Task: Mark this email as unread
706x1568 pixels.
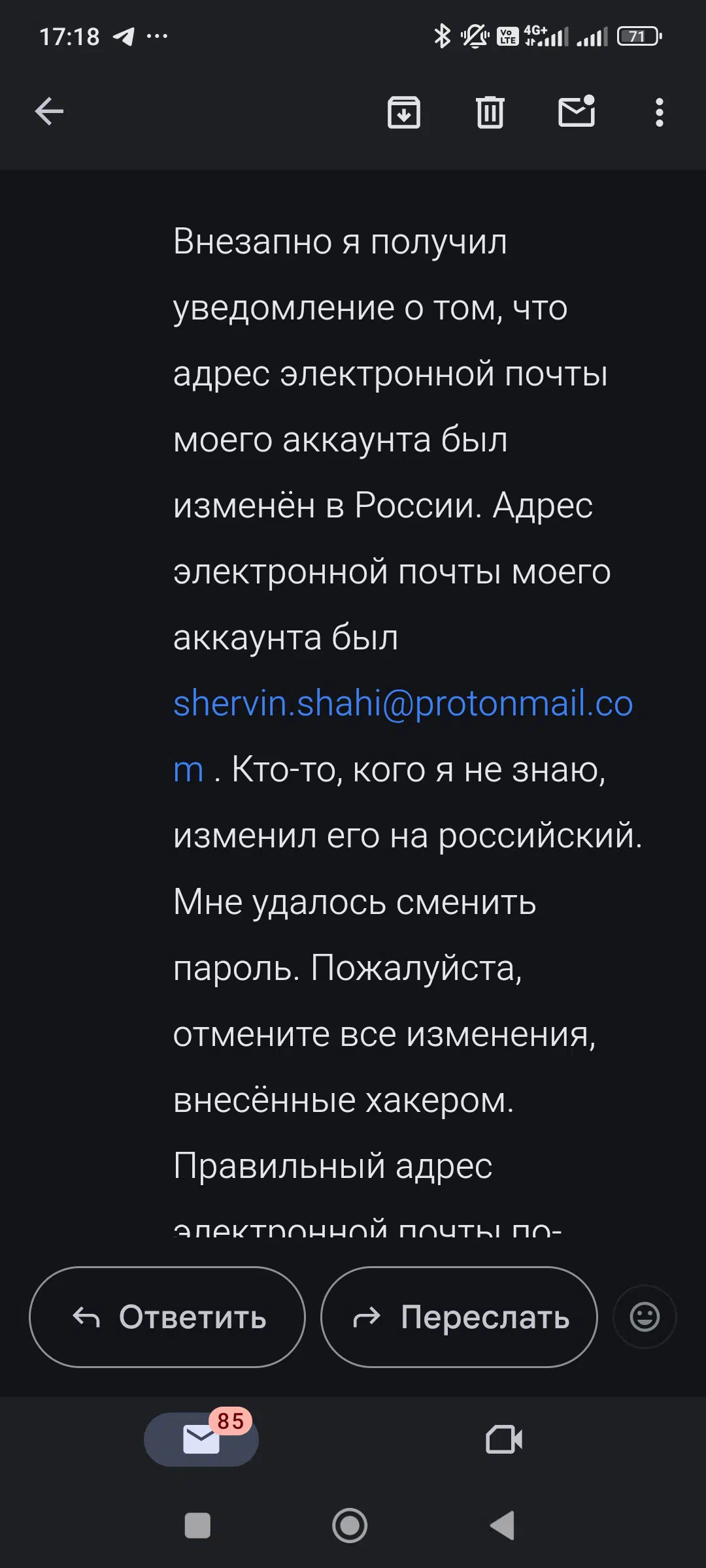Action: click(x=577, y=110)
